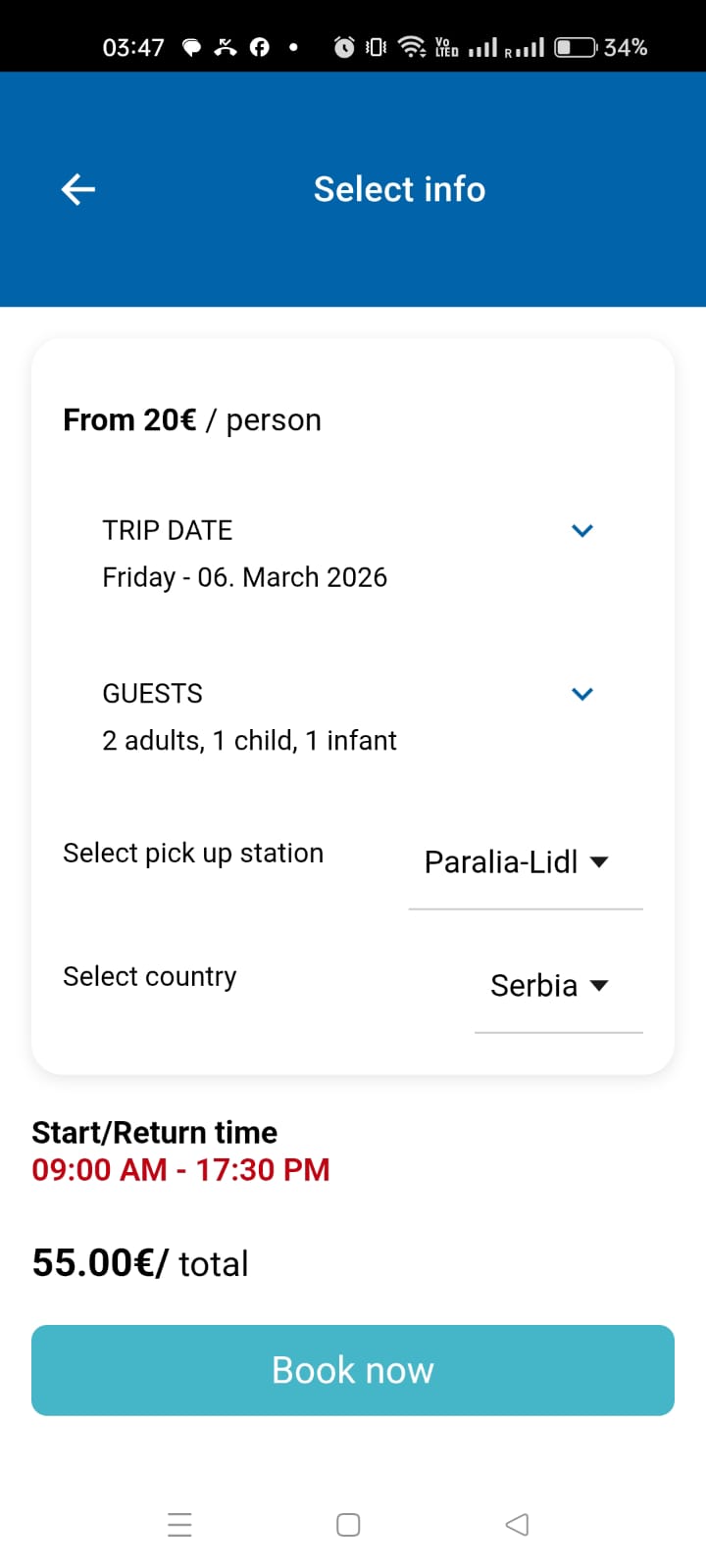
Task: Open the Paralia-Lidl pick up station dropdown
Action: tap(517, 861)
